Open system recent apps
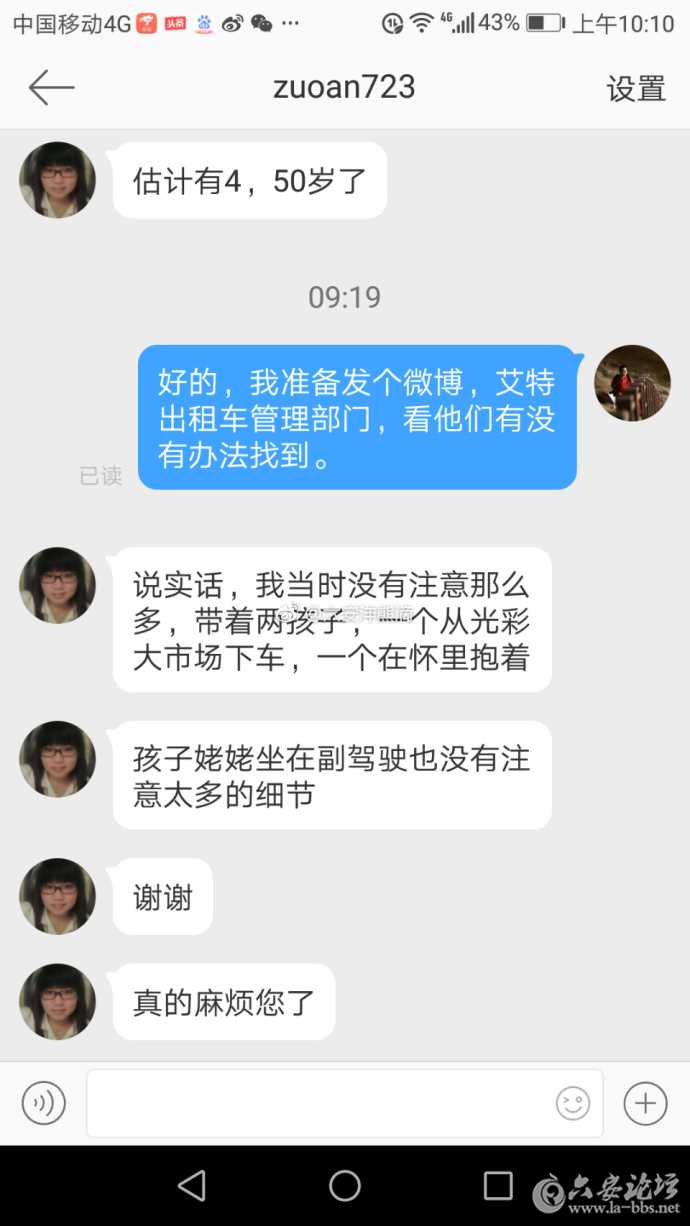Screen dimensions: 690x1226 point(498,1186)
